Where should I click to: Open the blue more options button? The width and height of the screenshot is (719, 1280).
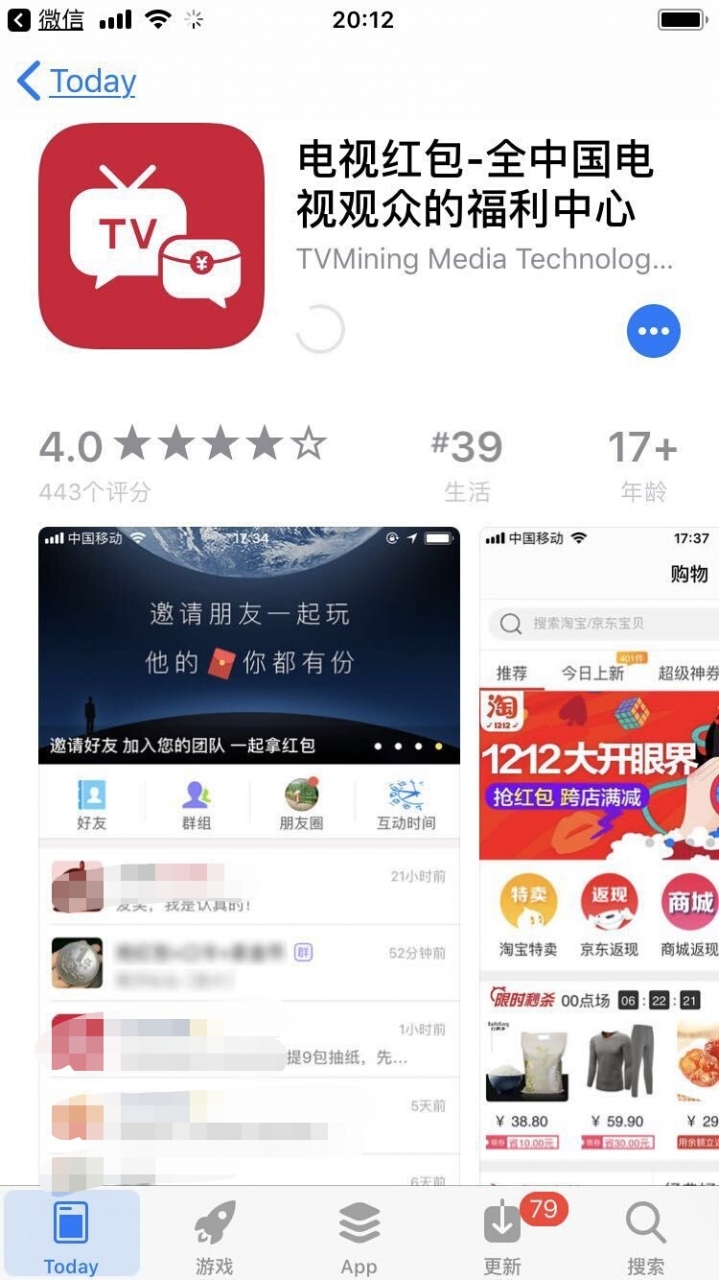click(x=653, y=331)
